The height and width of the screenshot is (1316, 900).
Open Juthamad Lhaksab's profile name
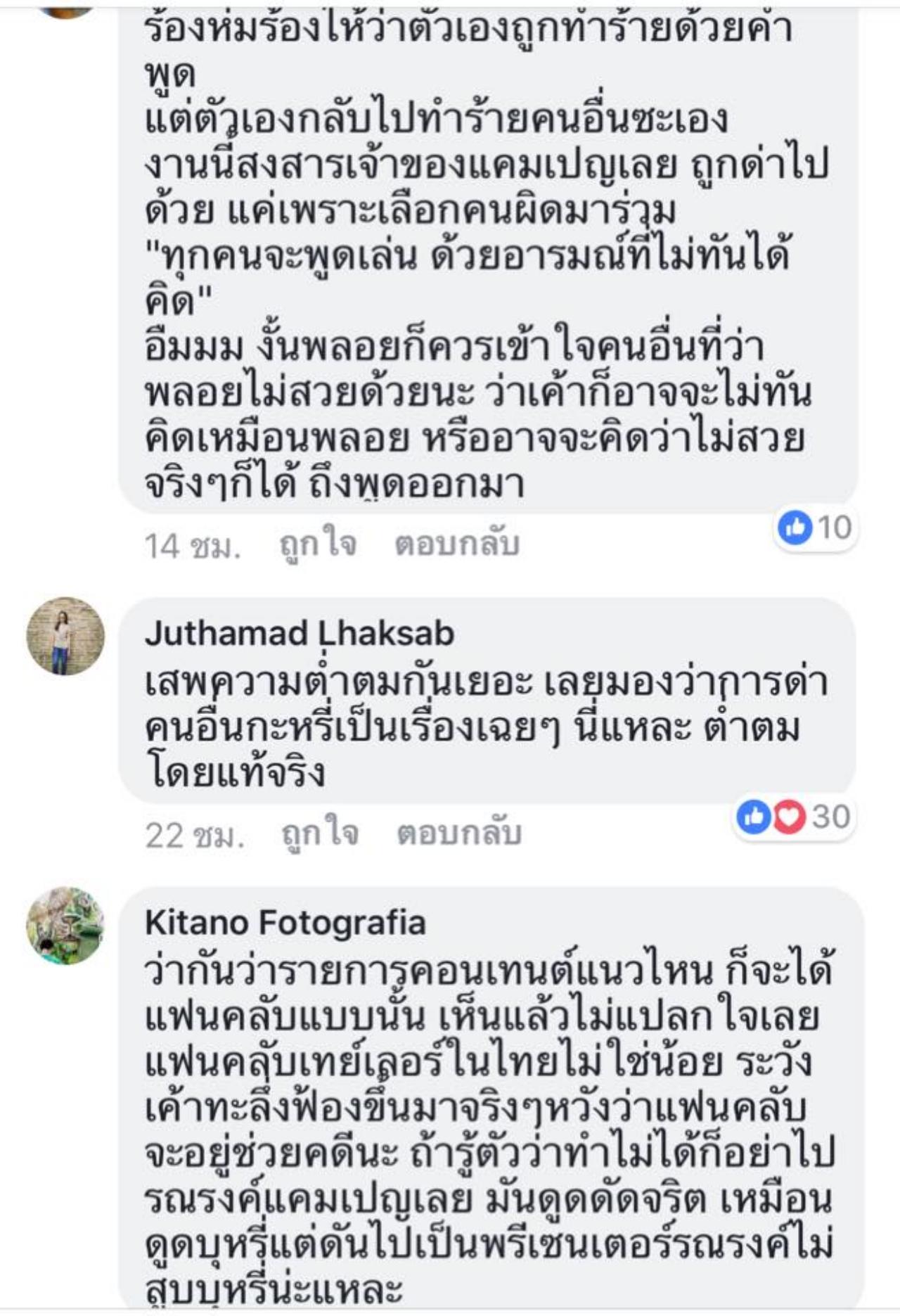tap(300, 634)
